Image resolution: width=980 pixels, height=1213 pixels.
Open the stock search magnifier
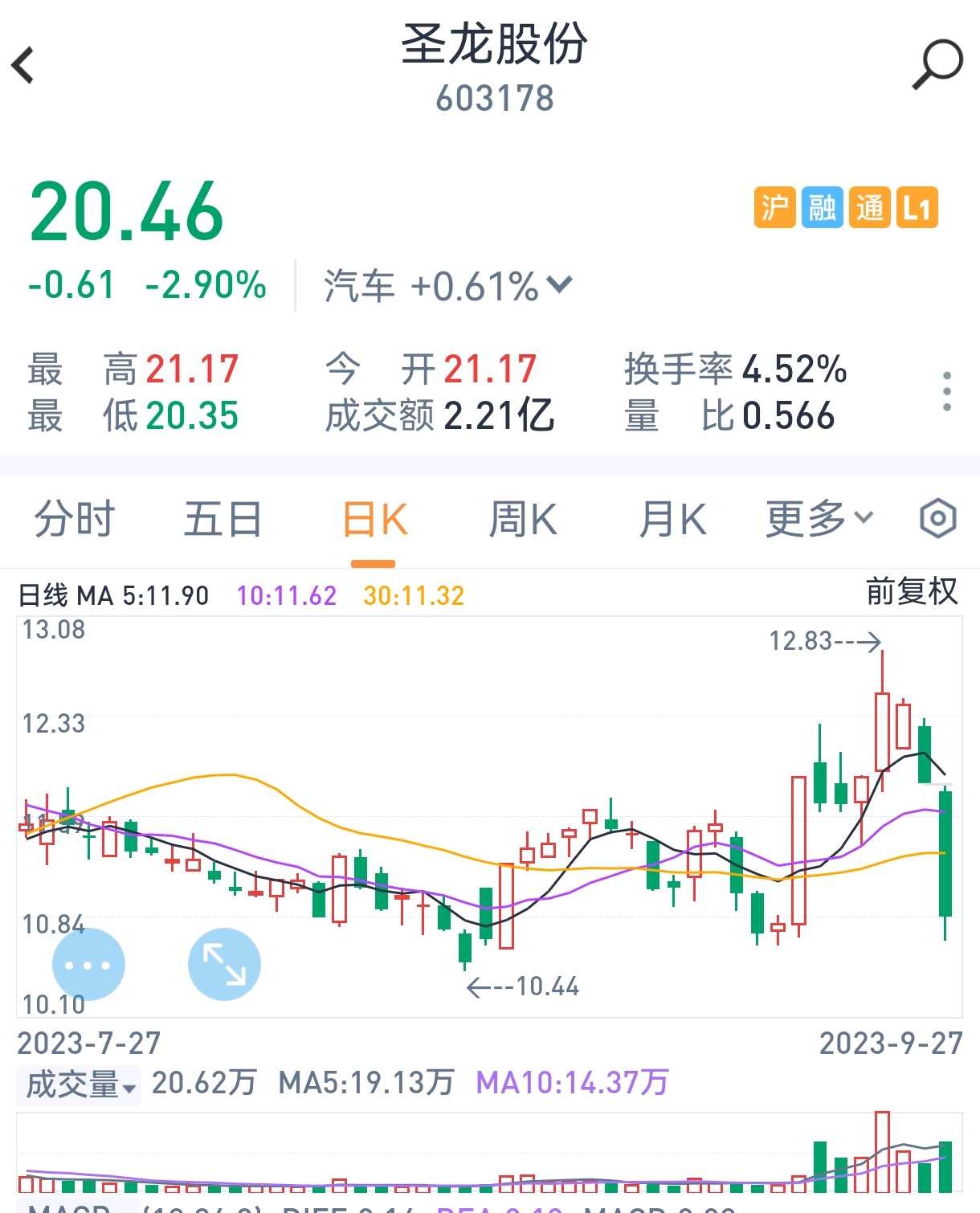coord(937,64)
